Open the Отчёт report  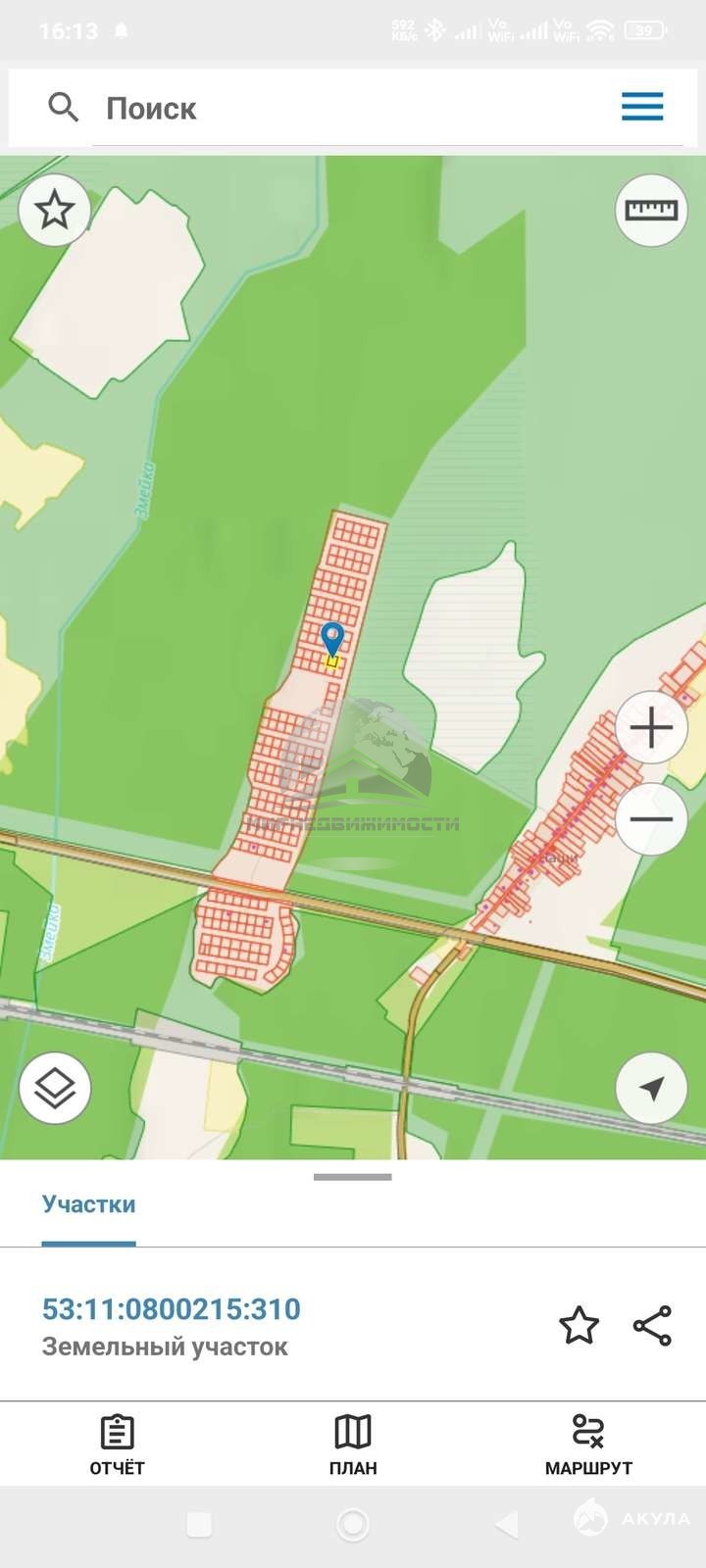click(118, 1445)
